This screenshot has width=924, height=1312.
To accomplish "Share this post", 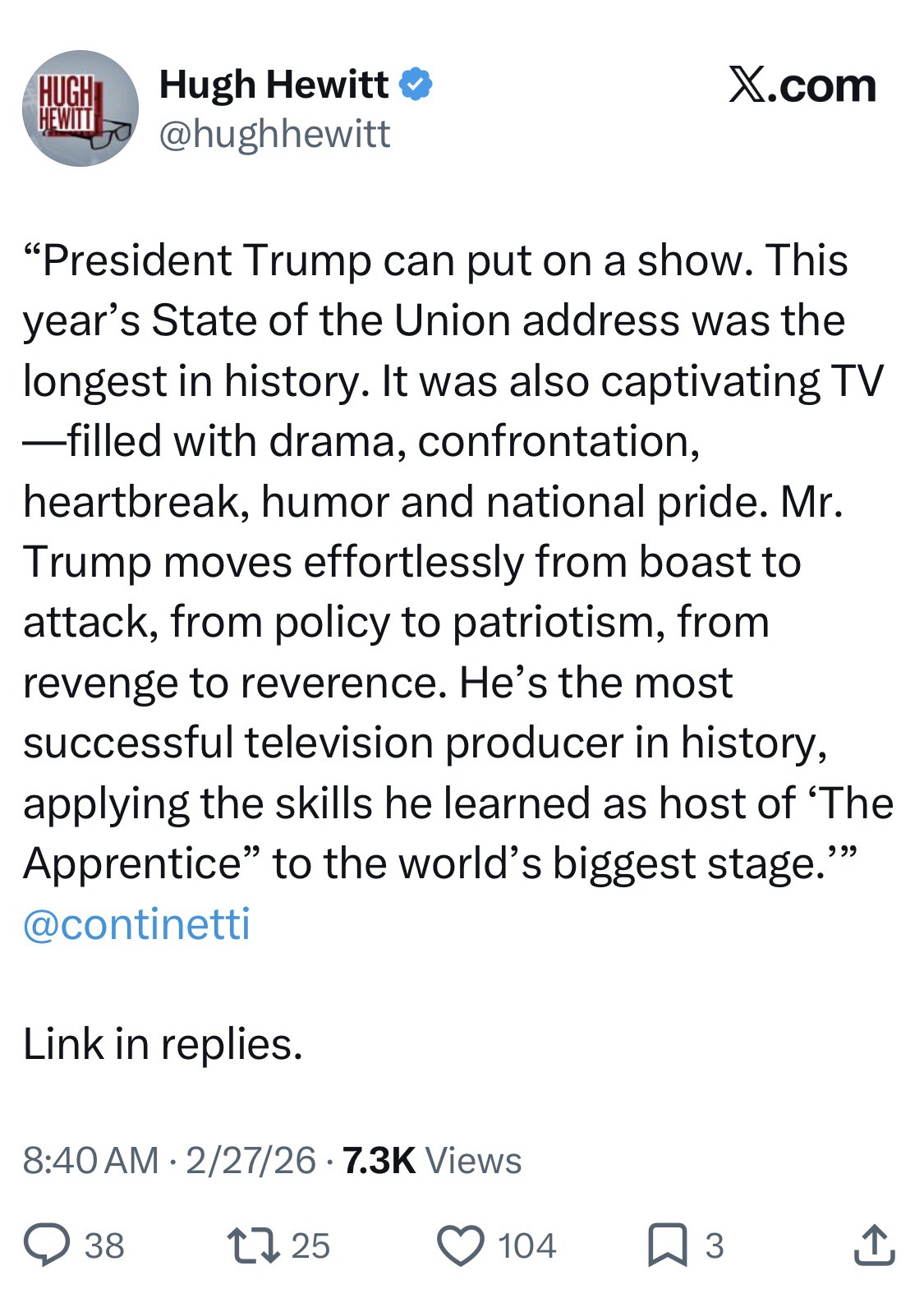I will pos(874,1245).
